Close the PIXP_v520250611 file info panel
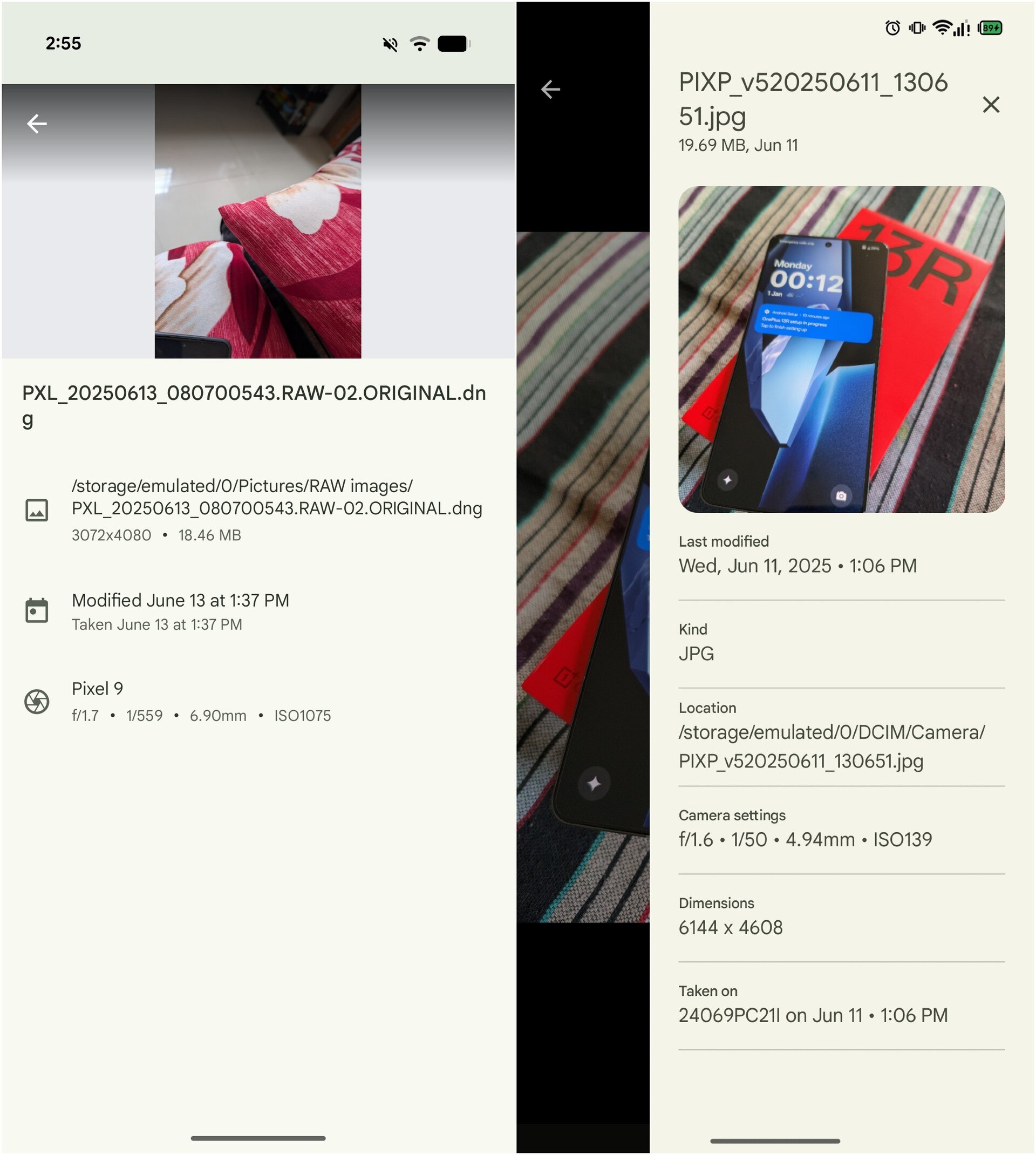 point(991,105)
